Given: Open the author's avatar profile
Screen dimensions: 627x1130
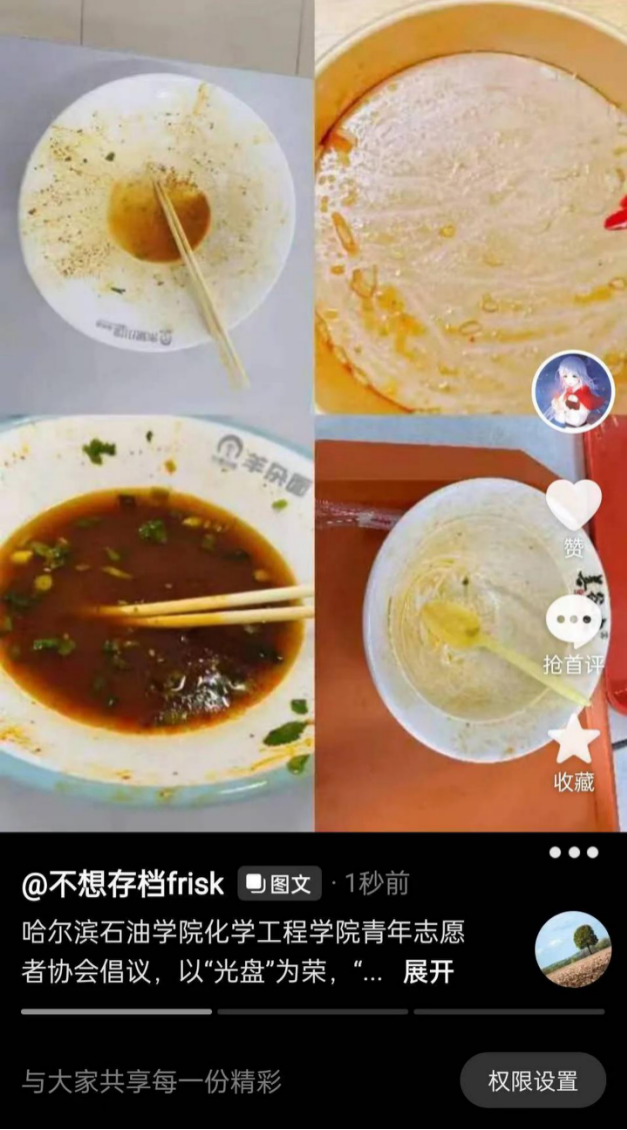Looking at the screenshot, I should pyautogui.click(x=572, y=391).
